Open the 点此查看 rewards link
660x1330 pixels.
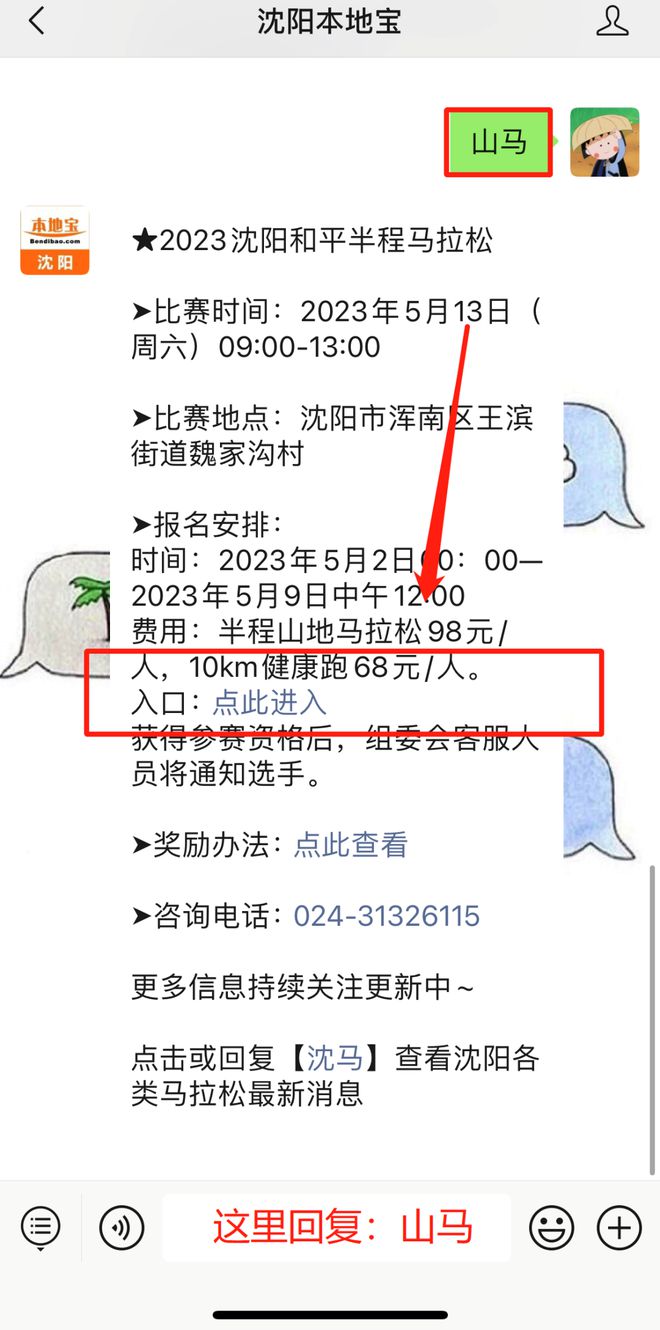point(350,845)
